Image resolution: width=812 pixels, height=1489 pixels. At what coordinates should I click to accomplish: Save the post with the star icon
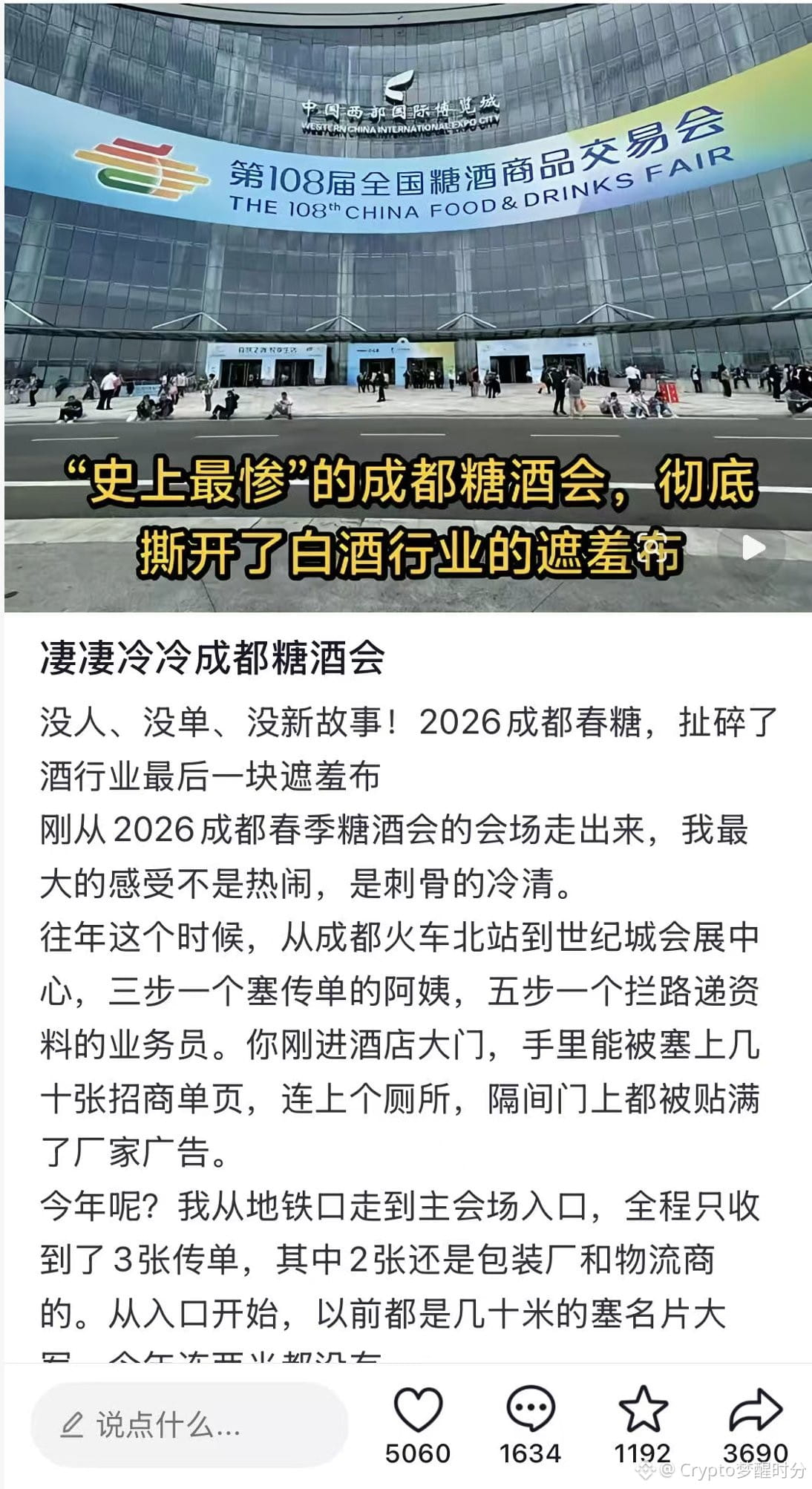(x=643, y=1410)
